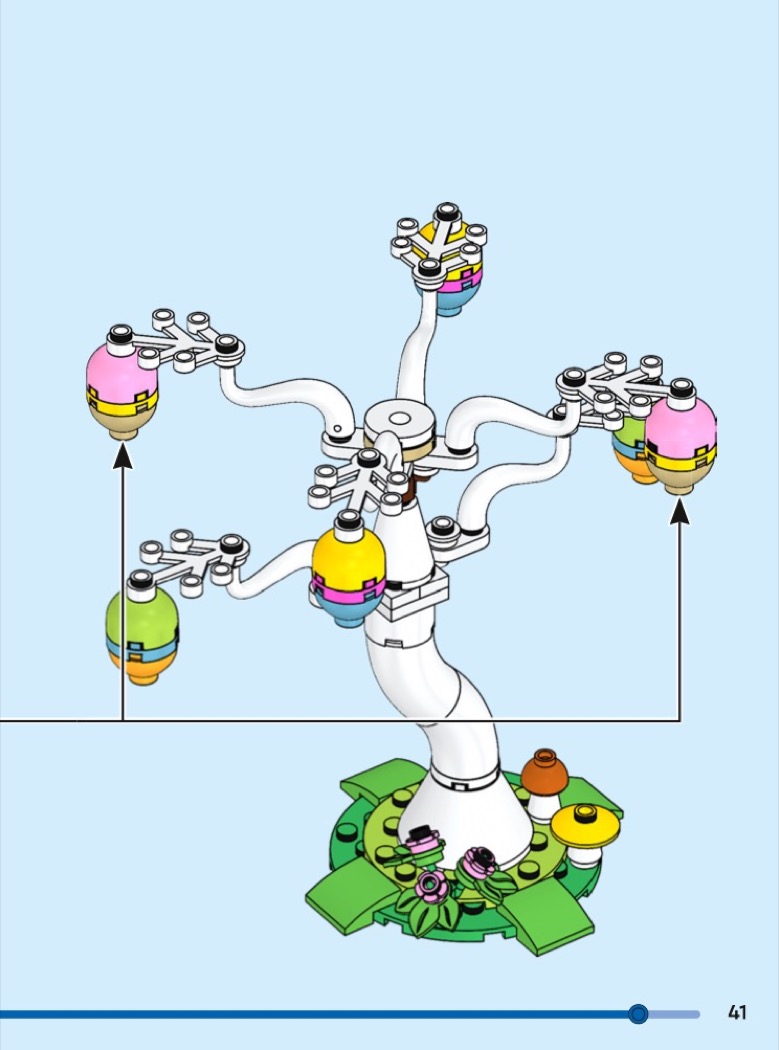Image resolution: width=779 pixels, height=1050 pixels.
Task: Tap the page progress slider handle
Action: point(638,1014)
